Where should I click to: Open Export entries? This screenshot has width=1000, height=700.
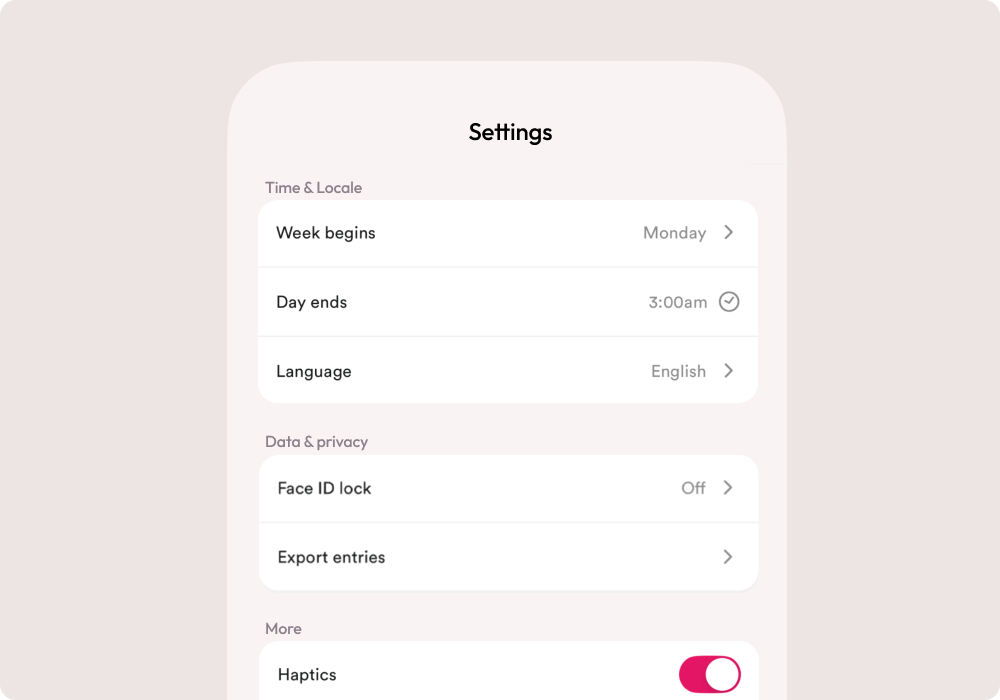507,557
